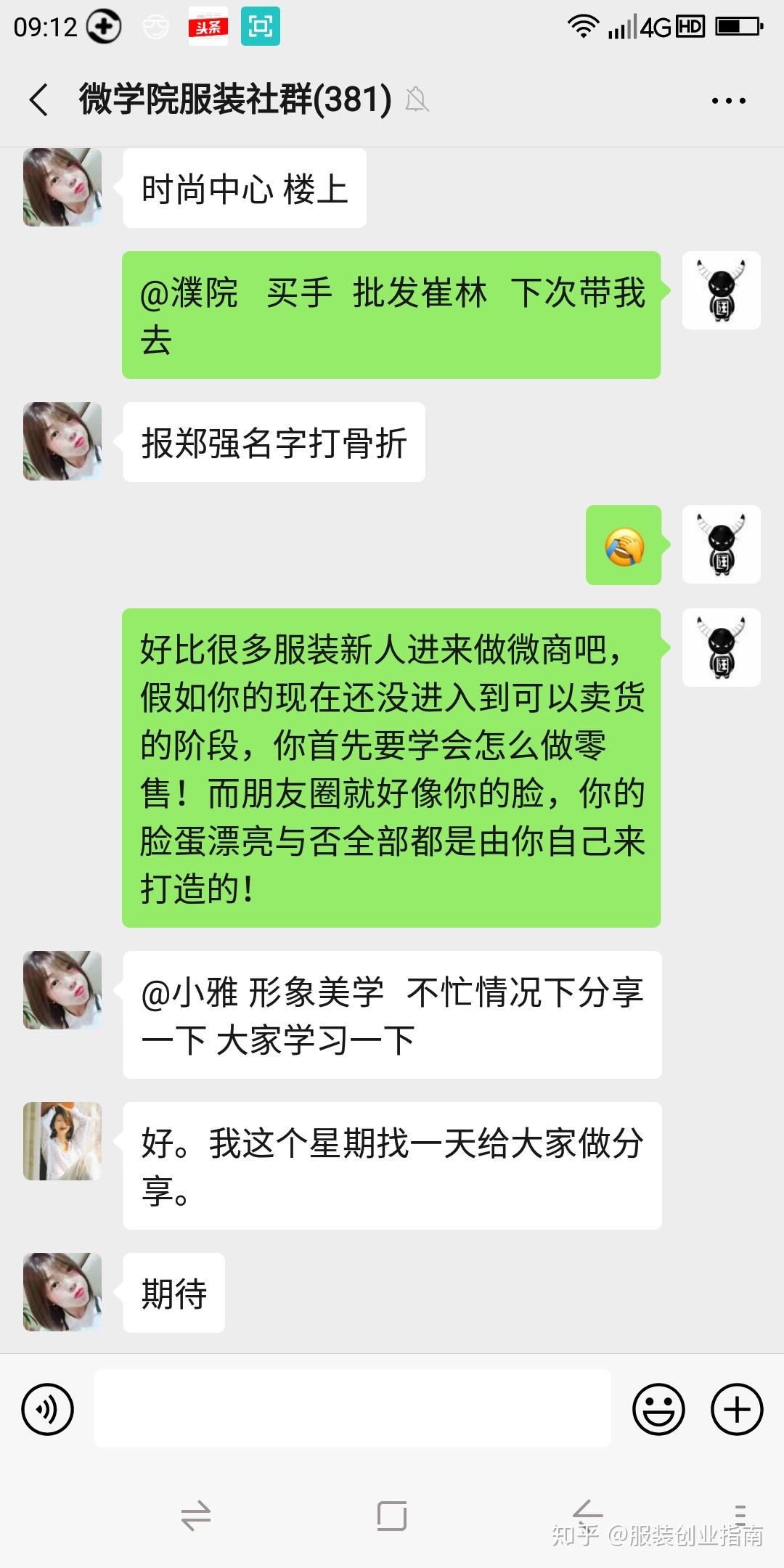
Task: Switch to voice message input
Action: pos(48,1410)
